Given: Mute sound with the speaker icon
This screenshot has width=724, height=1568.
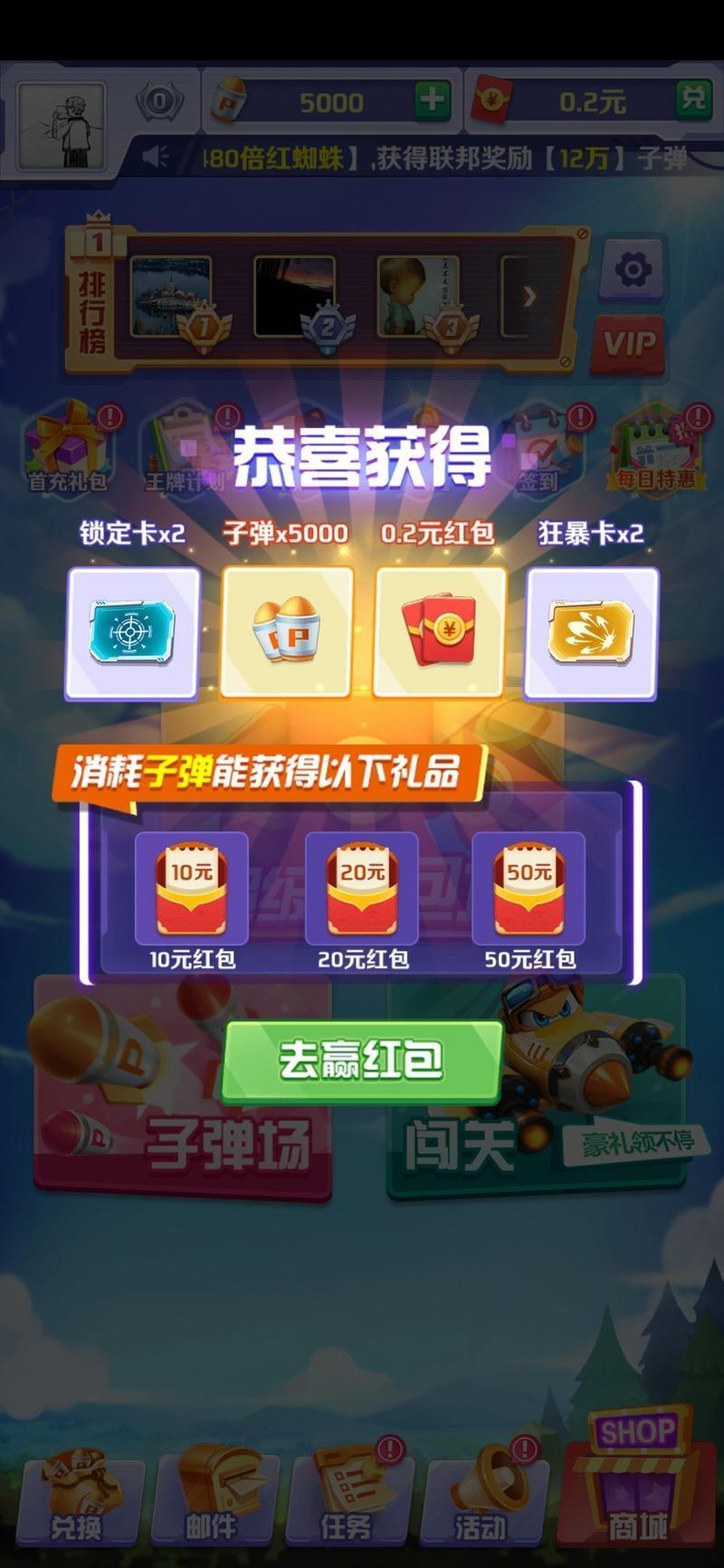Looking at the screenshot, I should (x=156, y=158).
